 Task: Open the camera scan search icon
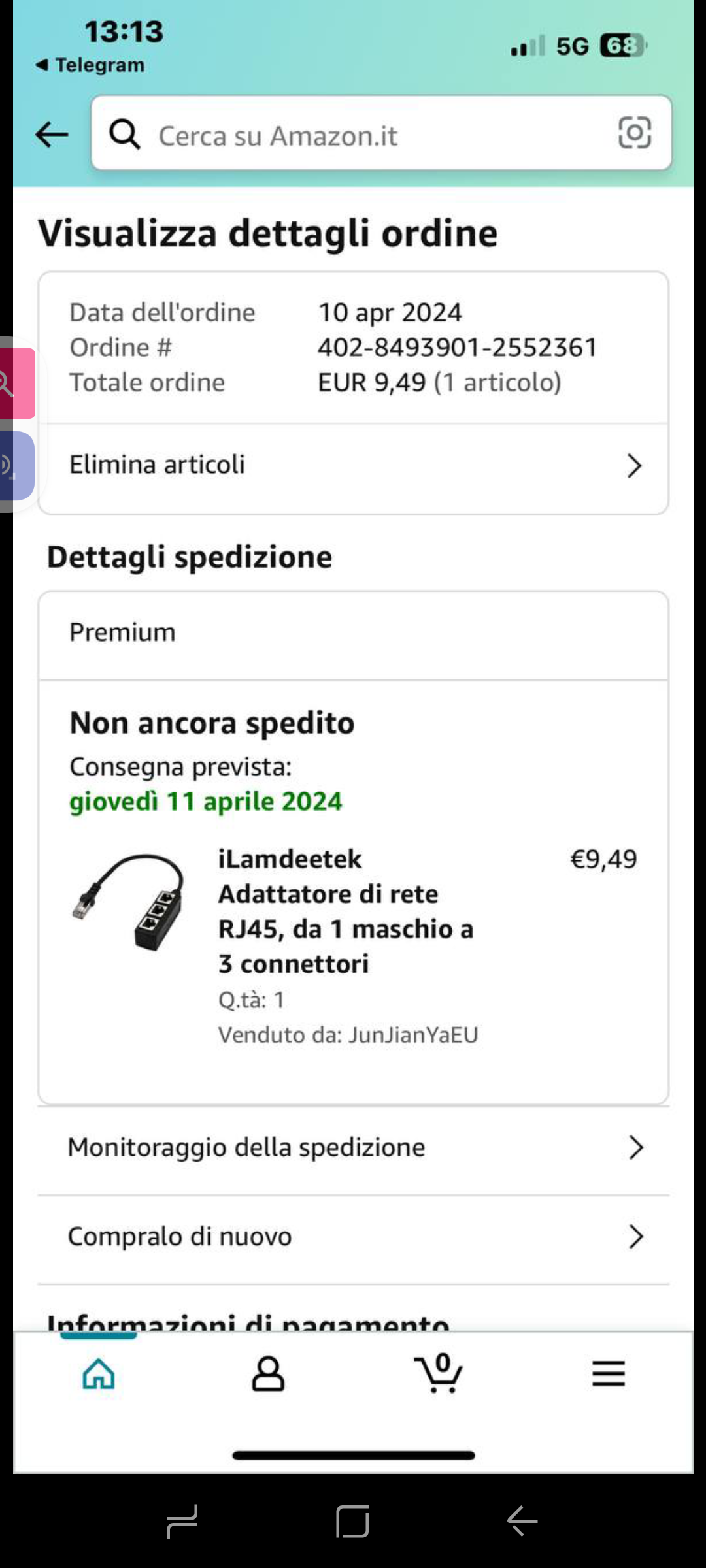tap(634, 133)
